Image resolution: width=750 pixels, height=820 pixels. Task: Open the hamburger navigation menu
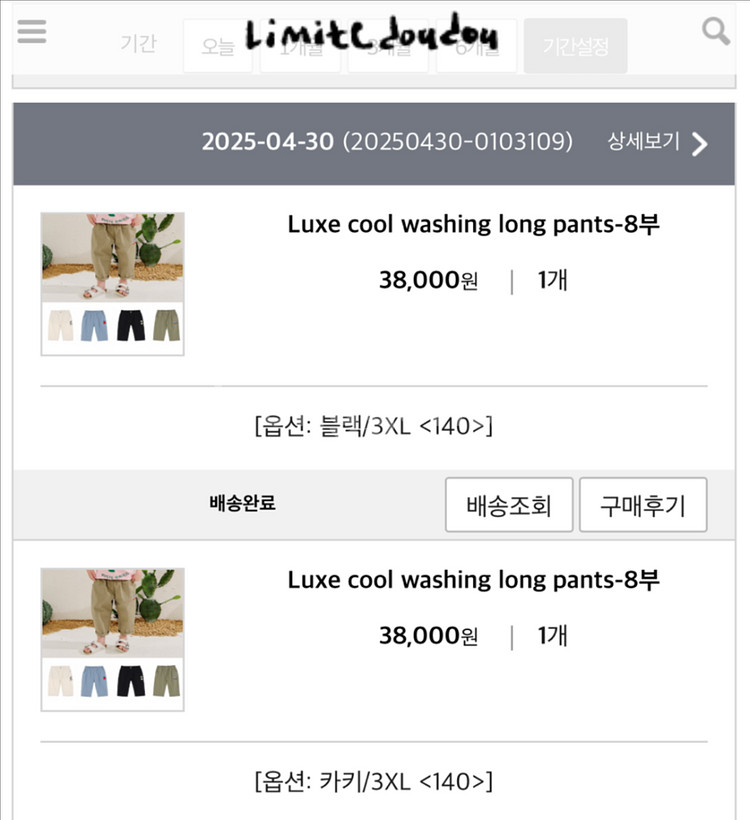click(x=31, y=31)
